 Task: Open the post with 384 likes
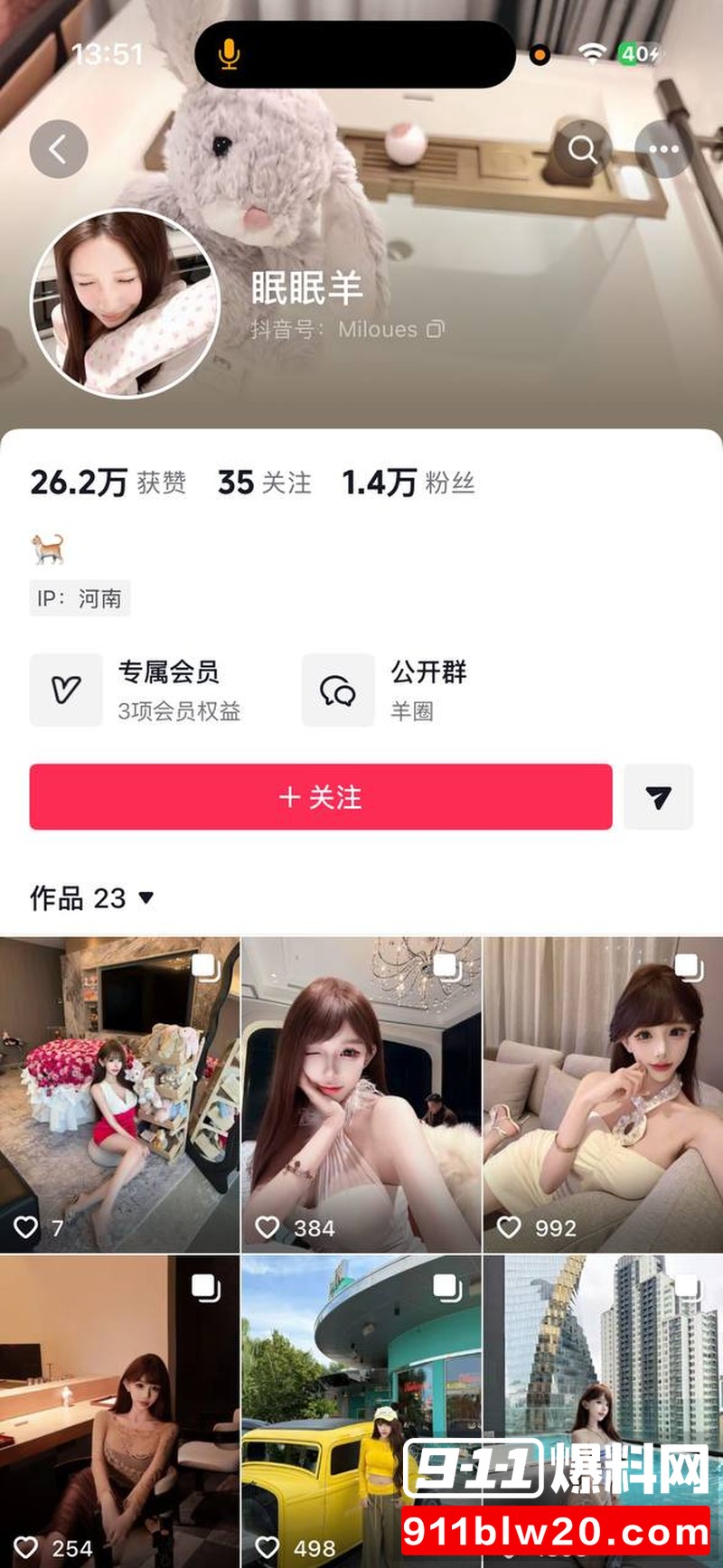coord(361,1094)
